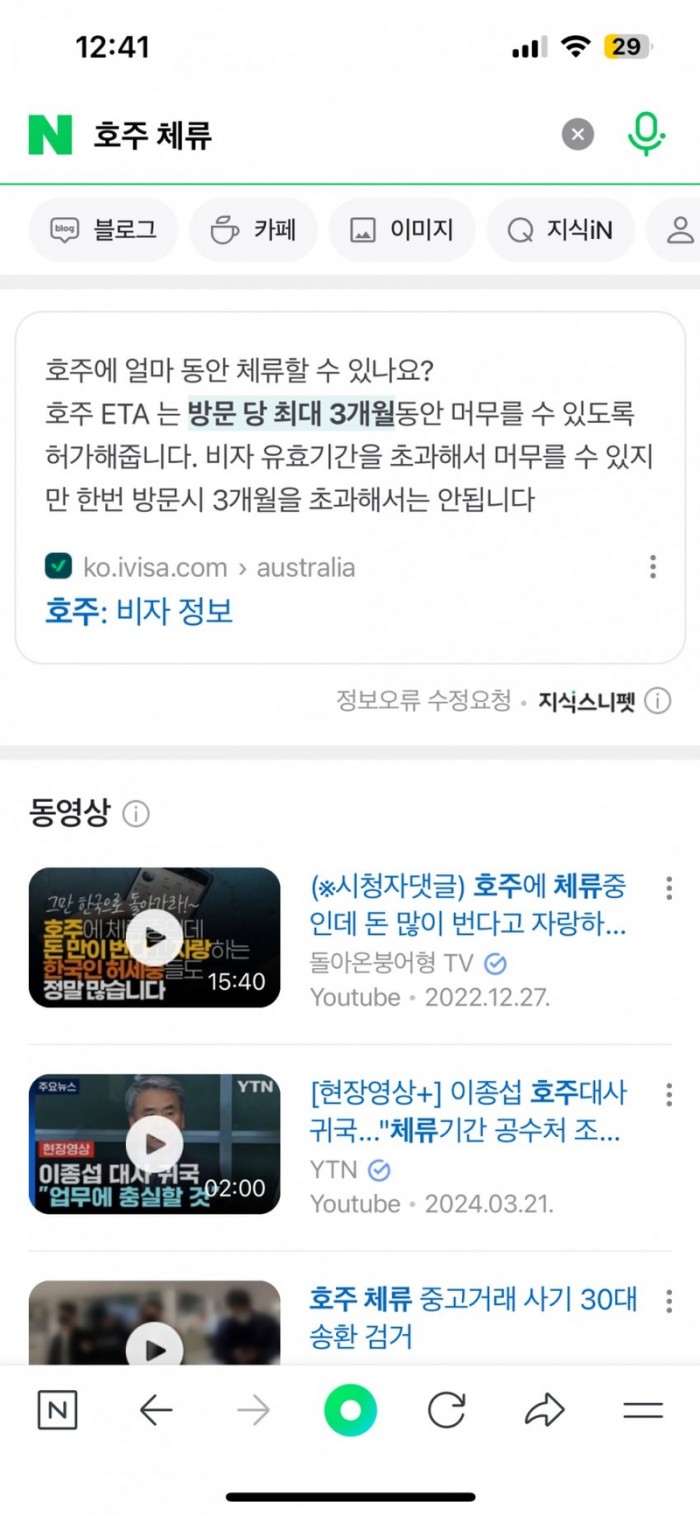Open the YTN 이종섭 호주대사 귀국 video
Viewport: 700px width, 1516px height.
click(469, 1112)
